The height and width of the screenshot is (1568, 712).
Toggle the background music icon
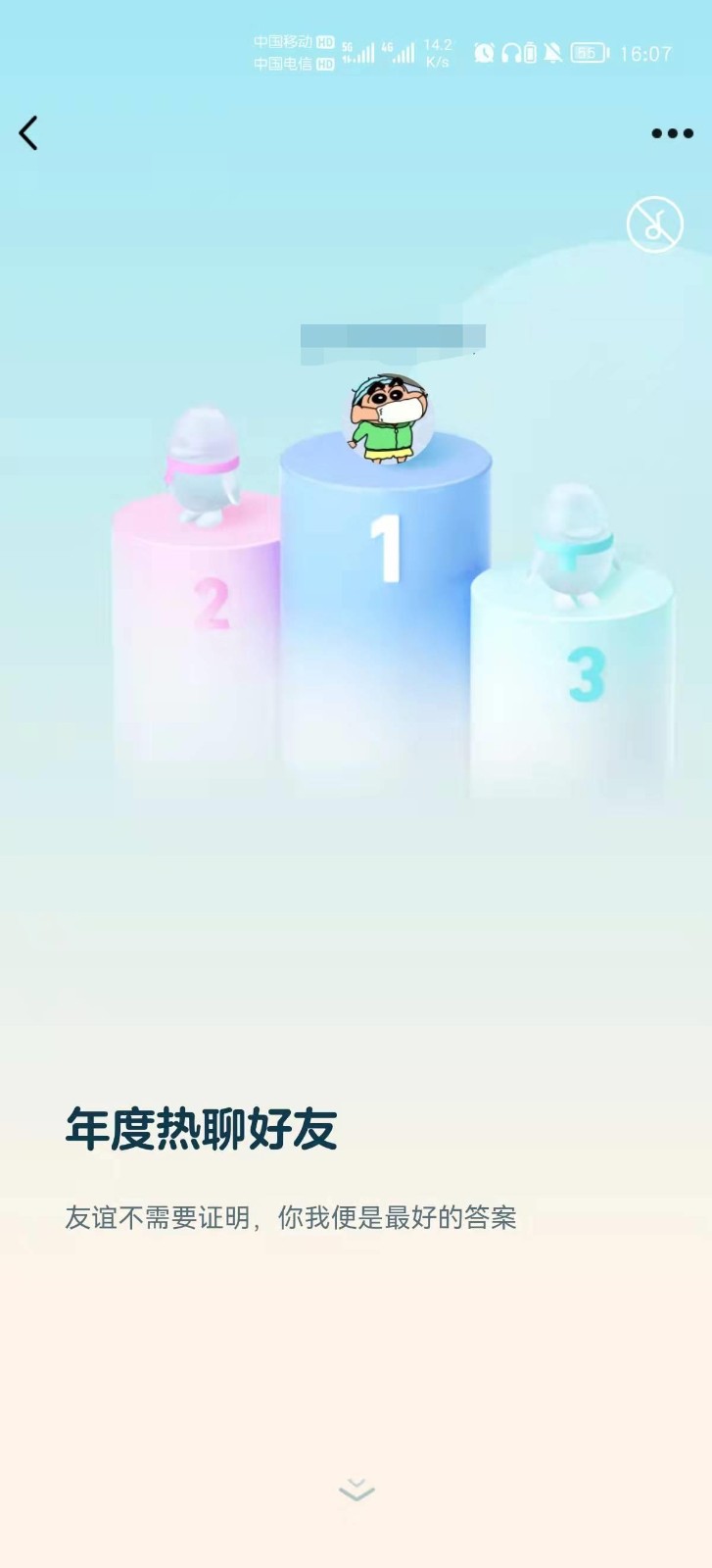pyautogui.click(x=654, y=224)
